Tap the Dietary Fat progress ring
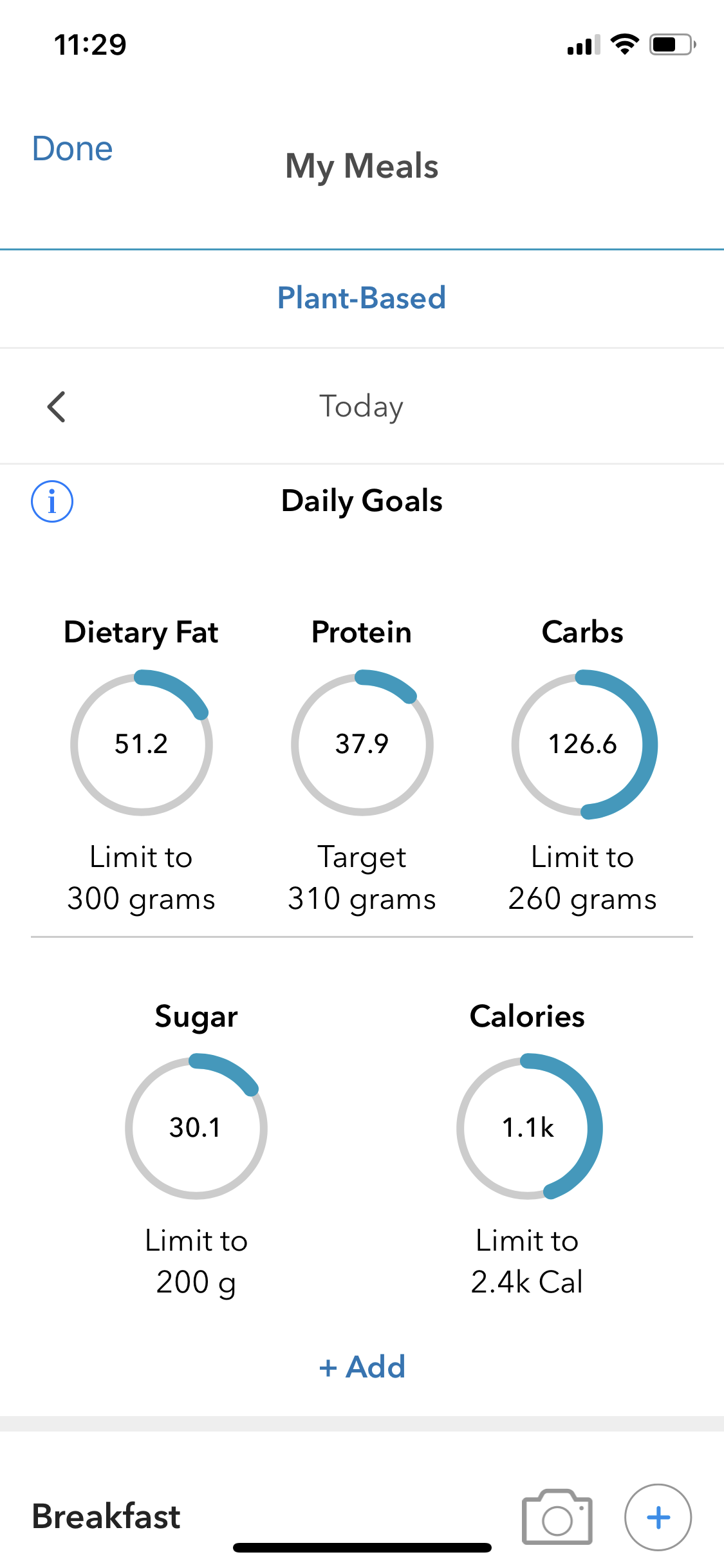This screenshot has width=724, height=1568. 141,743
